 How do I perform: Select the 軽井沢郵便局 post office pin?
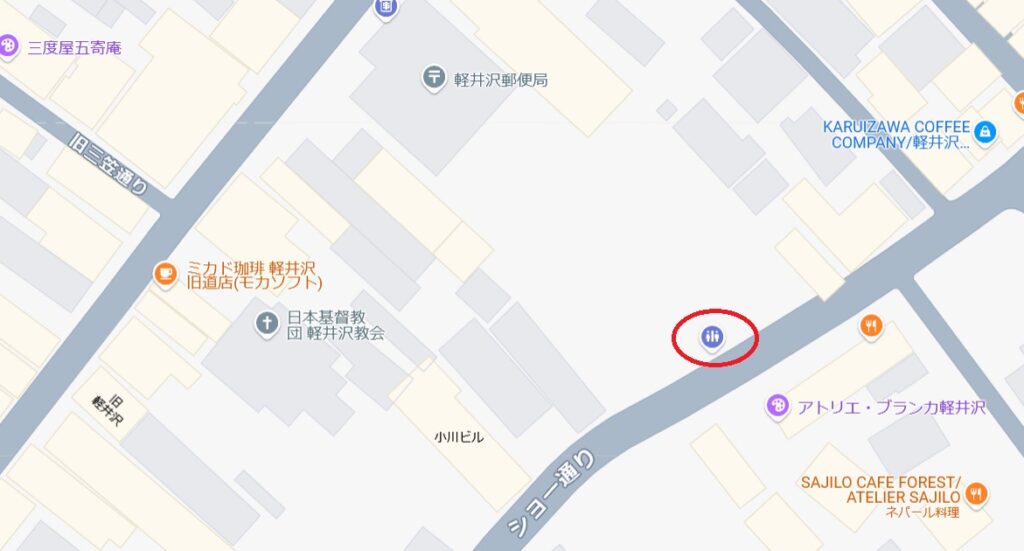[433, 78]
